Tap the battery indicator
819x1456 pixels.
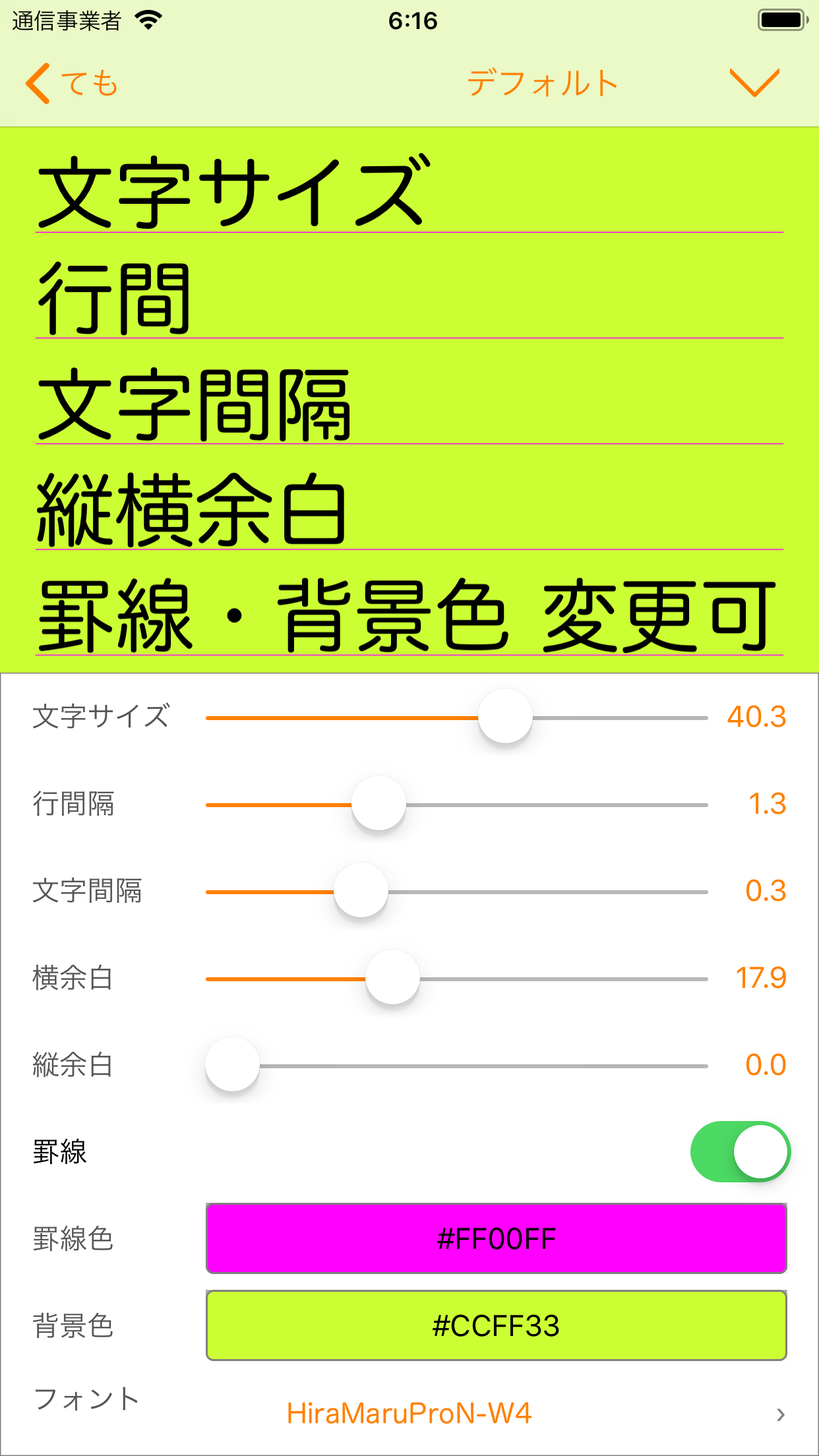point(782,20)
